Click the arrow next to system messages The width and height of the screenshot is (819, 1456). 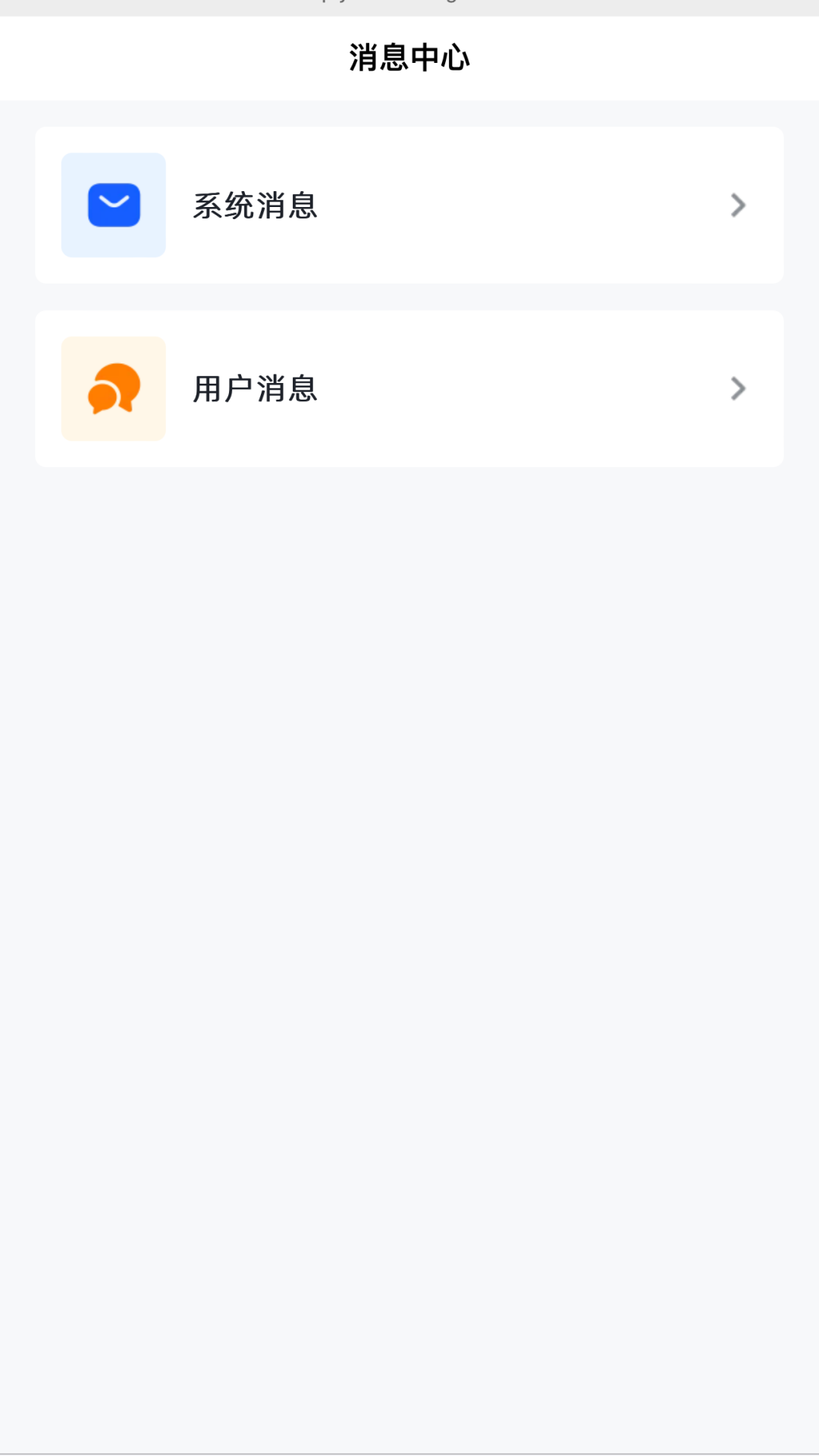(x=737, y=205)
